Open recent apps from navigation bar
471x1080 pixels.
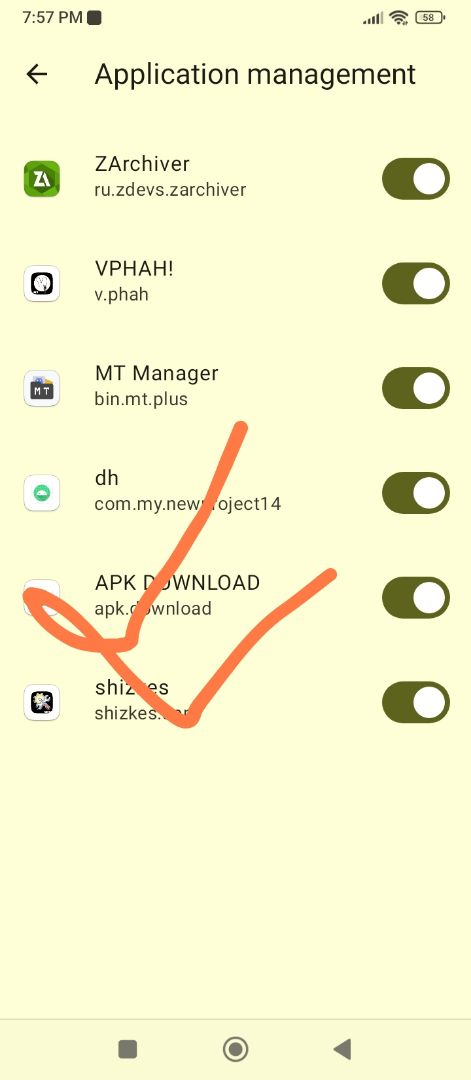pos(127,1049)
